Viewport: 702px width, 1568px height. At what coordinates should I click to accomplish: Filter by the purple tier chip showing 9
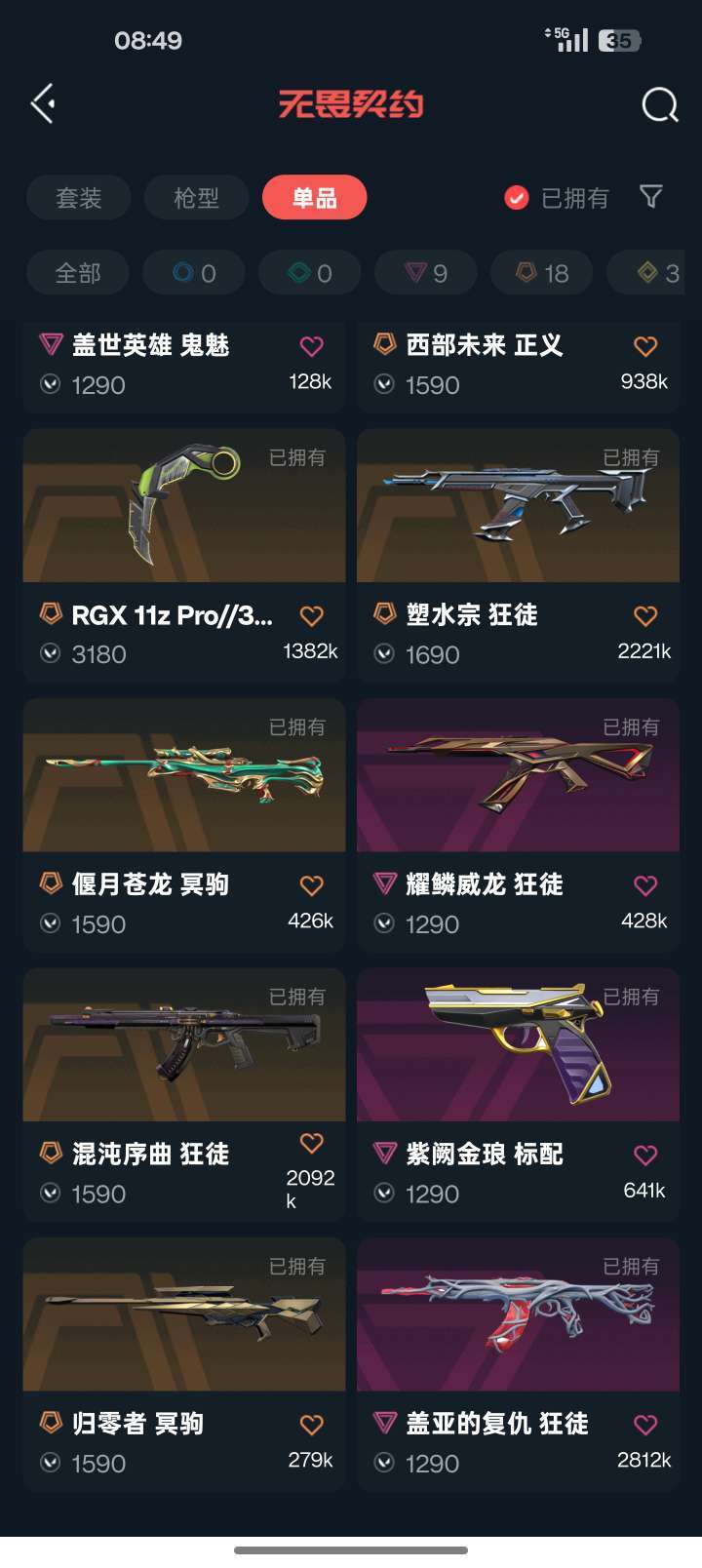426,273
